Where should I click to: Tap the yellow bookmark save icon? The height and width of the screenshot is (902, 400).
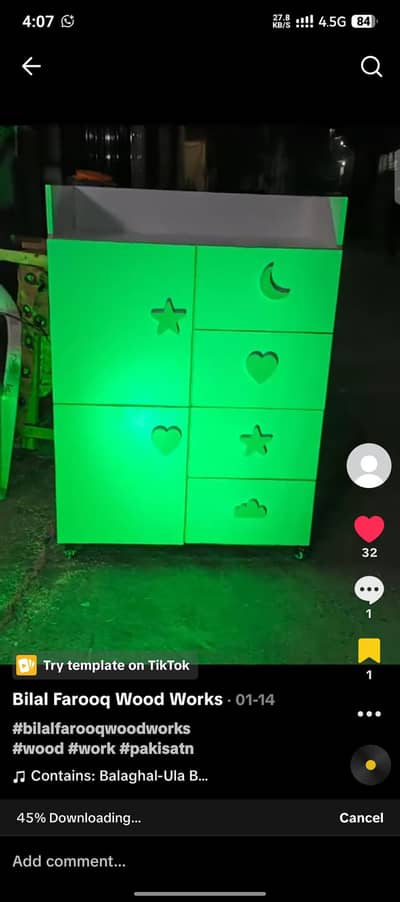[369, 651]
